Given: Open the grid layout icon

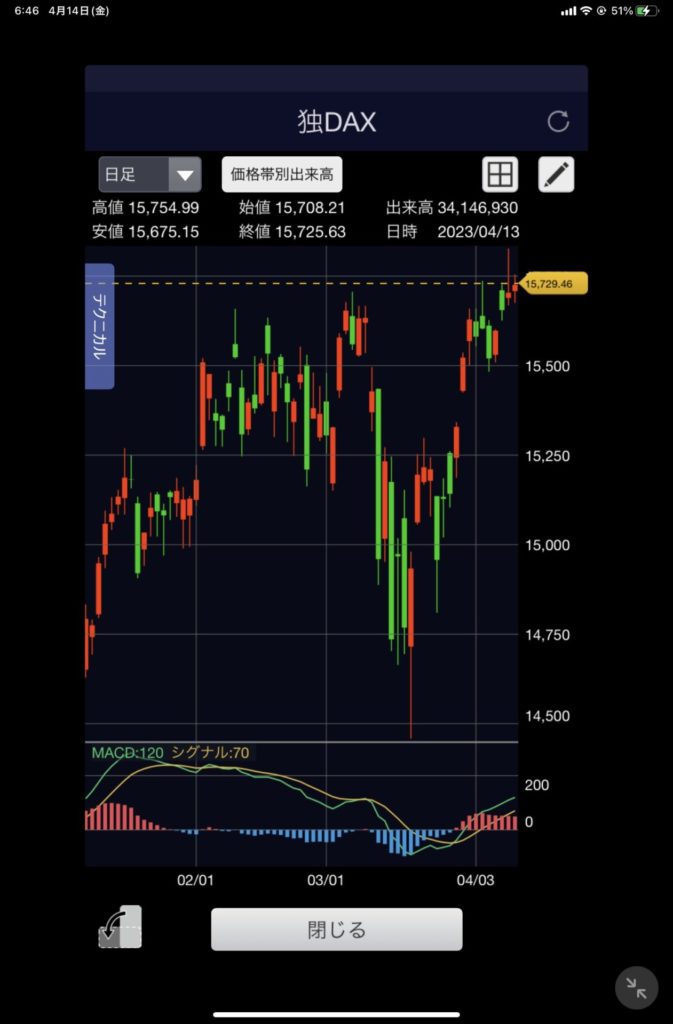Looking at the screenshot, I should point(500,174).
